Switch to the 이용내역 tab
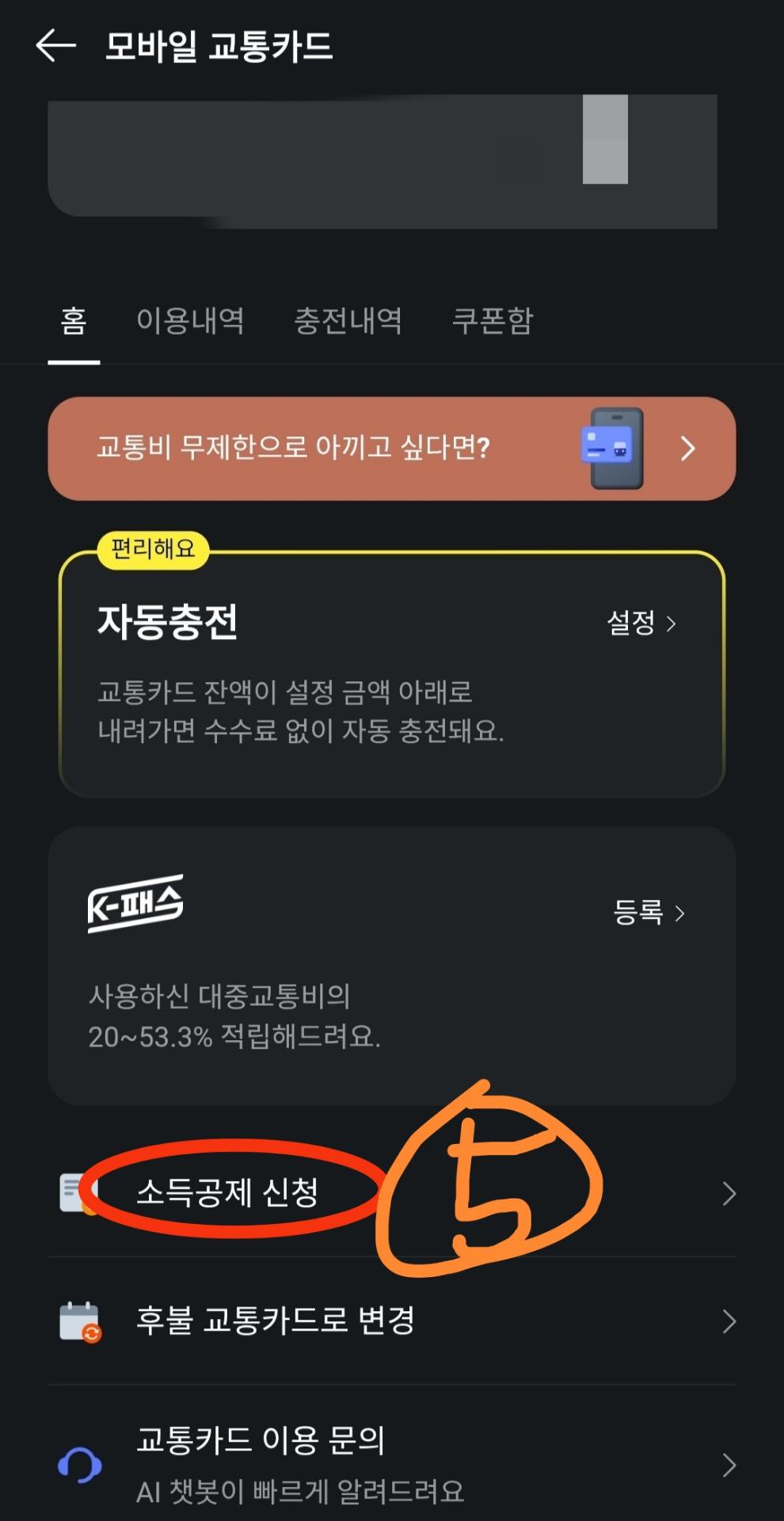 point(190,321)
